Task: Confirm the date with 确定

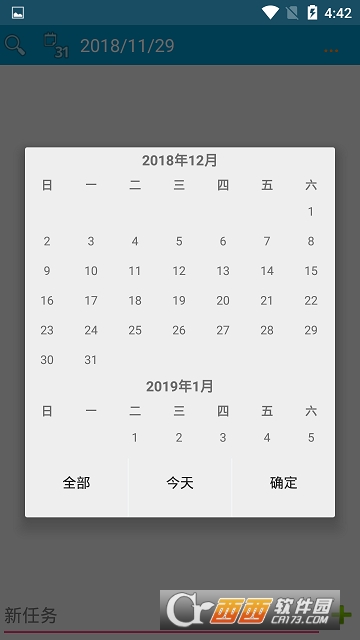Action: tap(283, 483)
